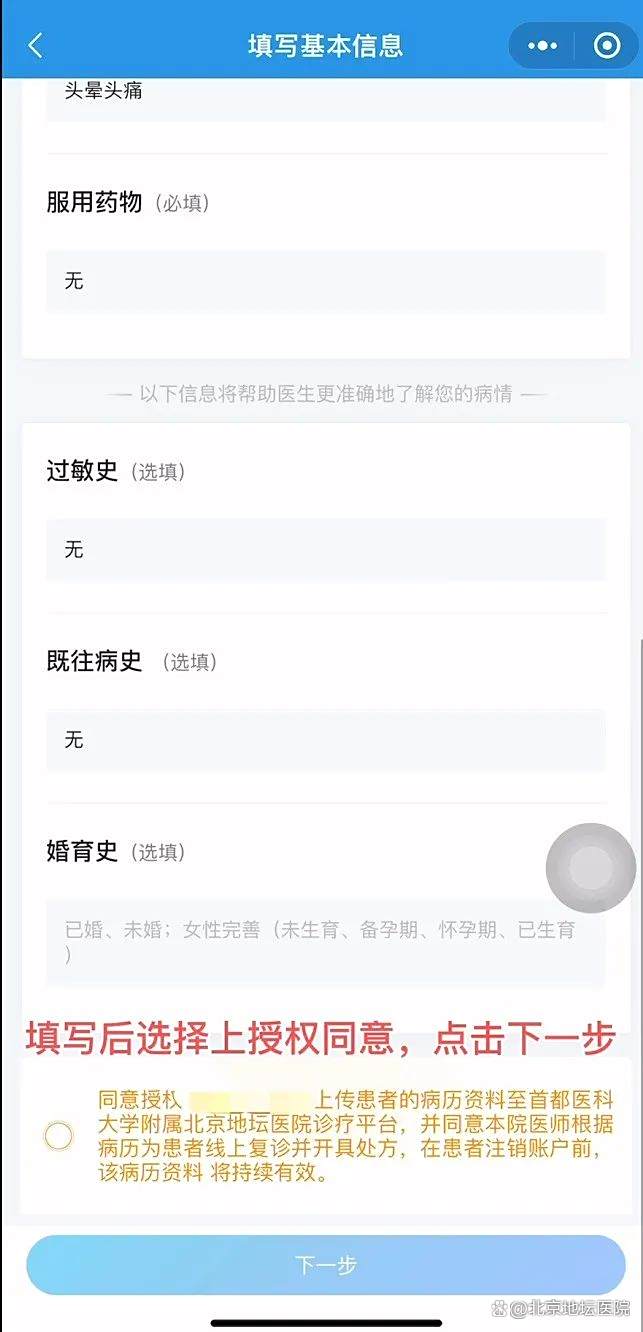Close the mini program with the circle icon
Image resolution: width=643 pixels, height=1332 pixels.
tap(606, 46)
